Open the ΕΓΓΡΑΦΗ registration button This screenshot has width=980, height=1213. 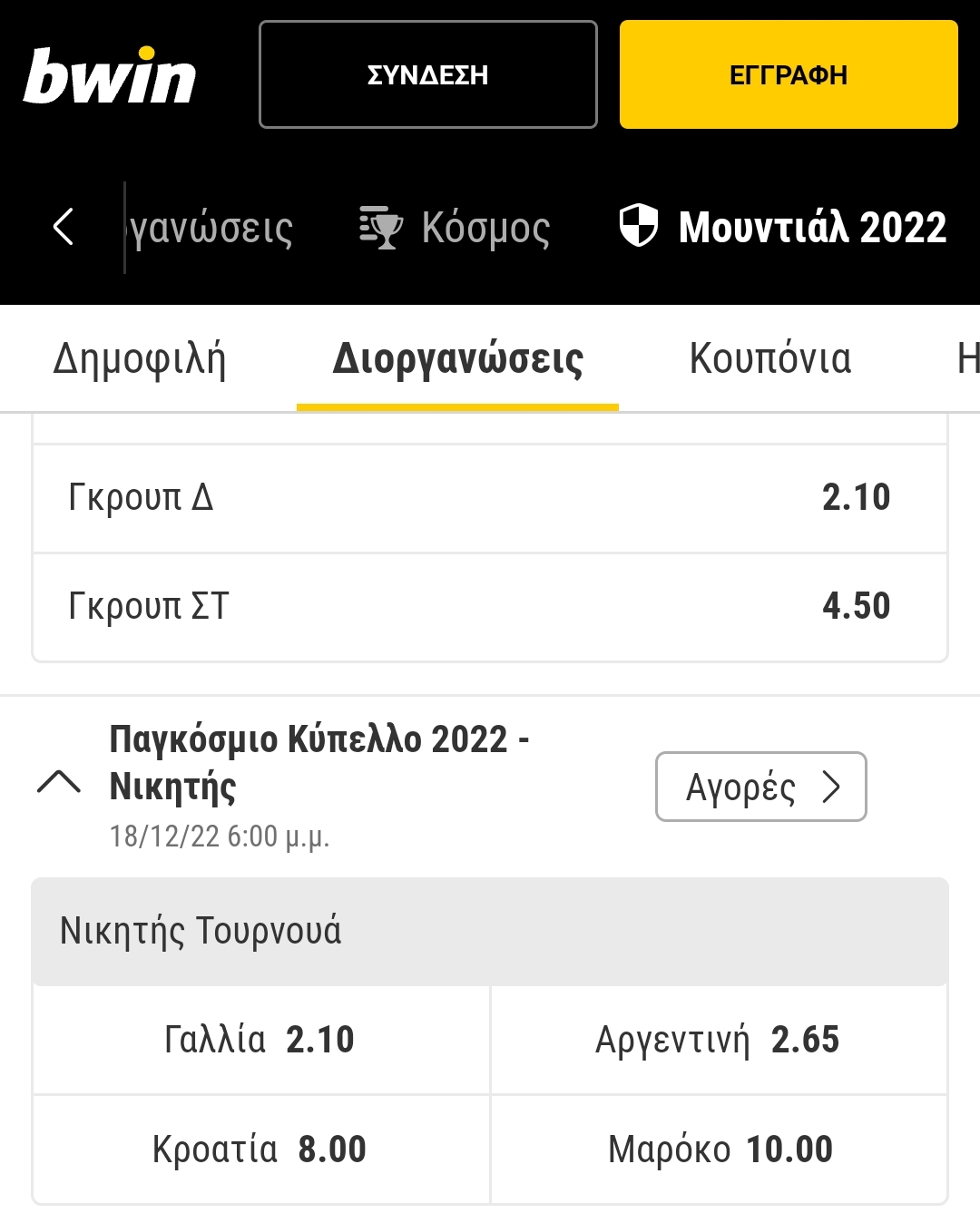[x=788, y=74]
